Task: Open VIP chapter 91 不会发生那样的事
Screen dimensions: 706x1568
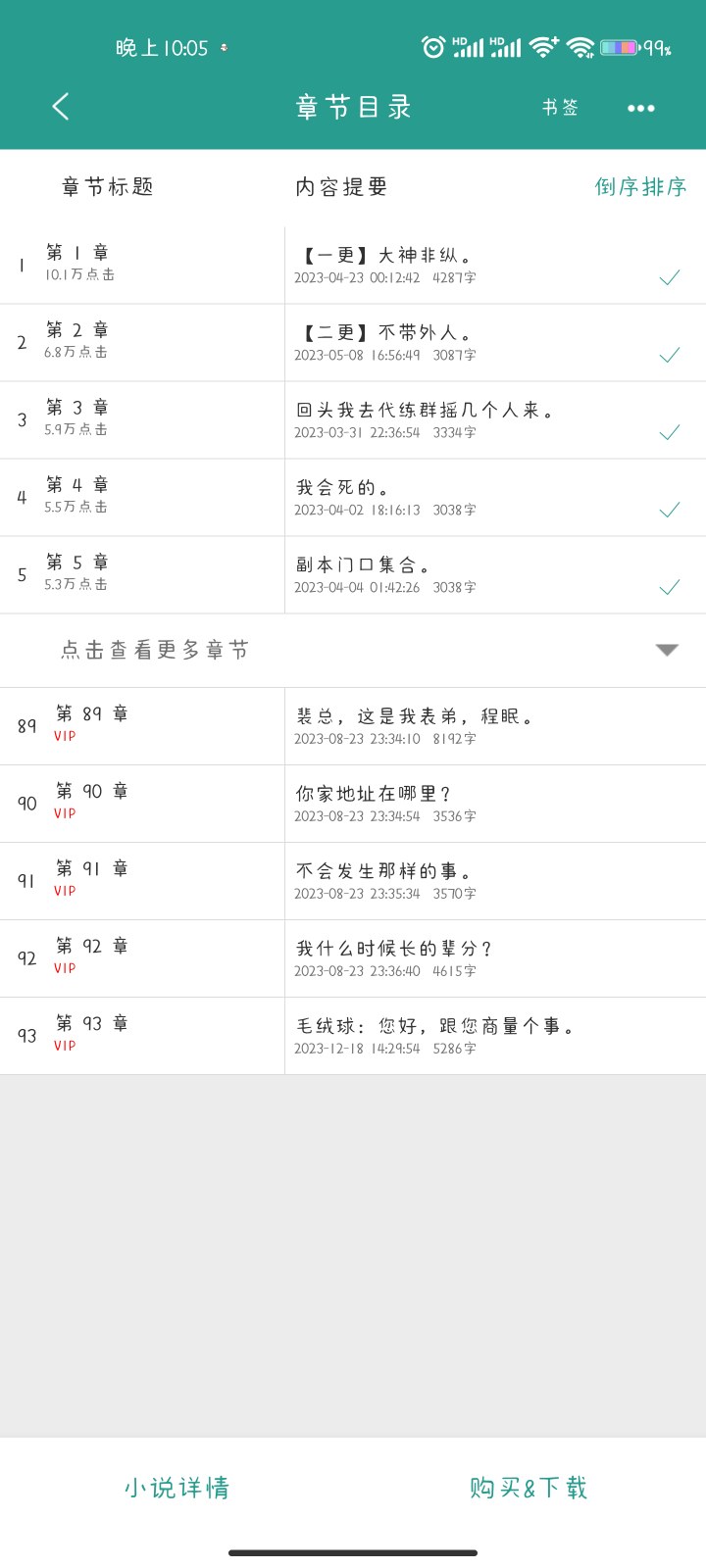Action: tap(353, 881)
